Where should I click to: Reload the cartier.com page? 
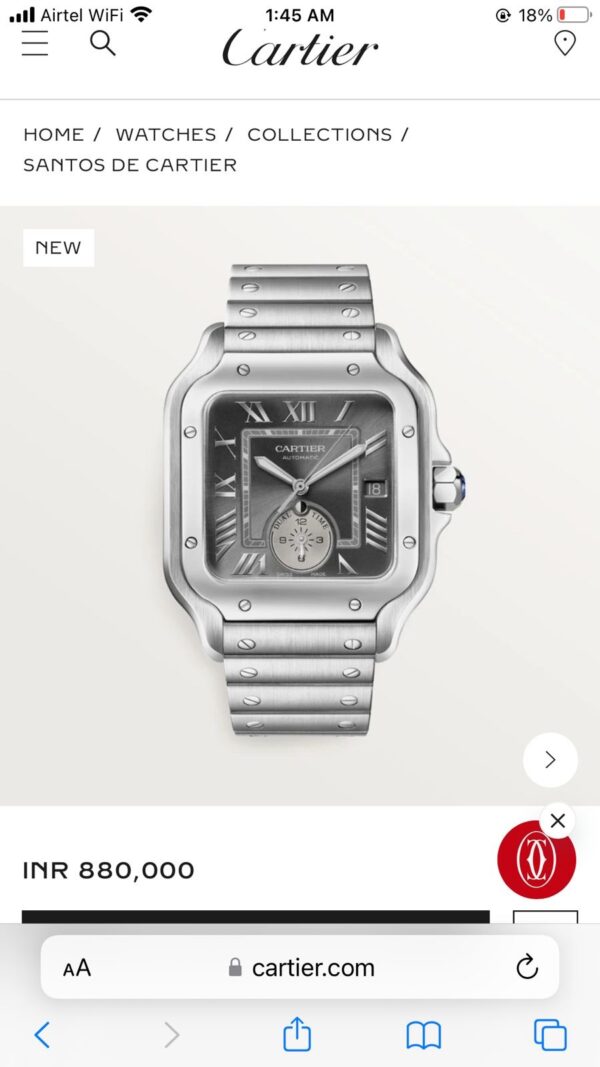tap(527, 967)
